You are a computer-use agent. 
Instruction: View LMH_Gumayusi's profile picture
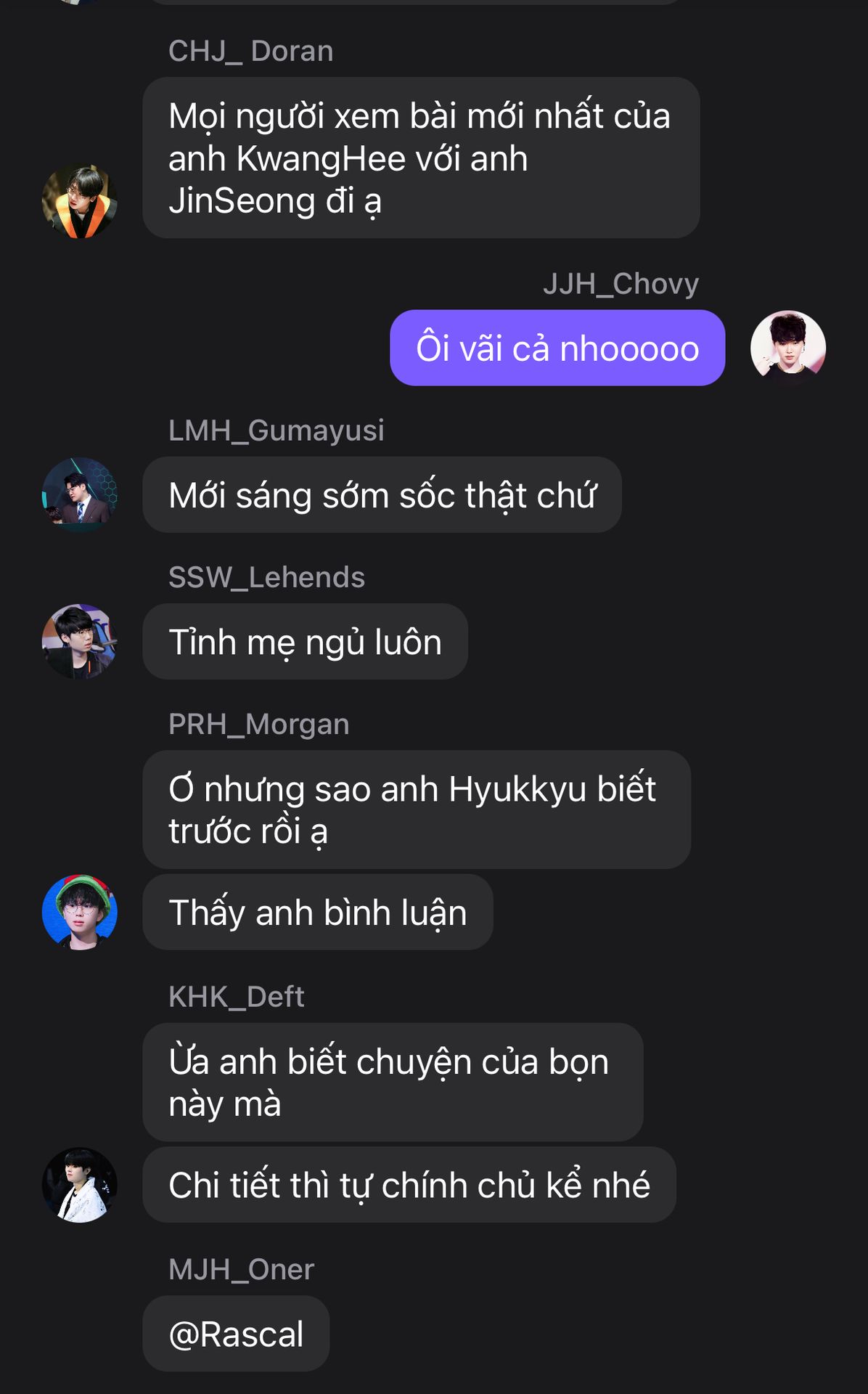coord(80,494)
